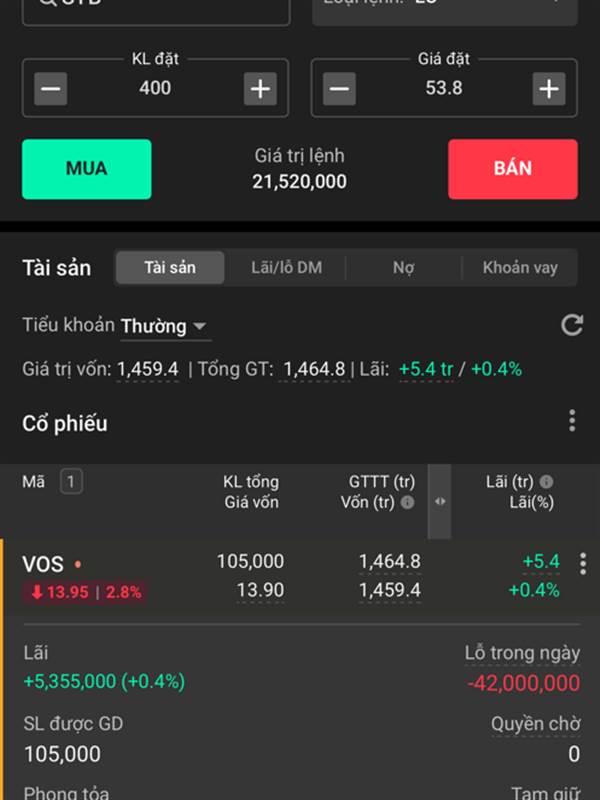The image size is (600, 800).
Task: Open the Tiểu khoản Thường dropdown
Action: 165,326
